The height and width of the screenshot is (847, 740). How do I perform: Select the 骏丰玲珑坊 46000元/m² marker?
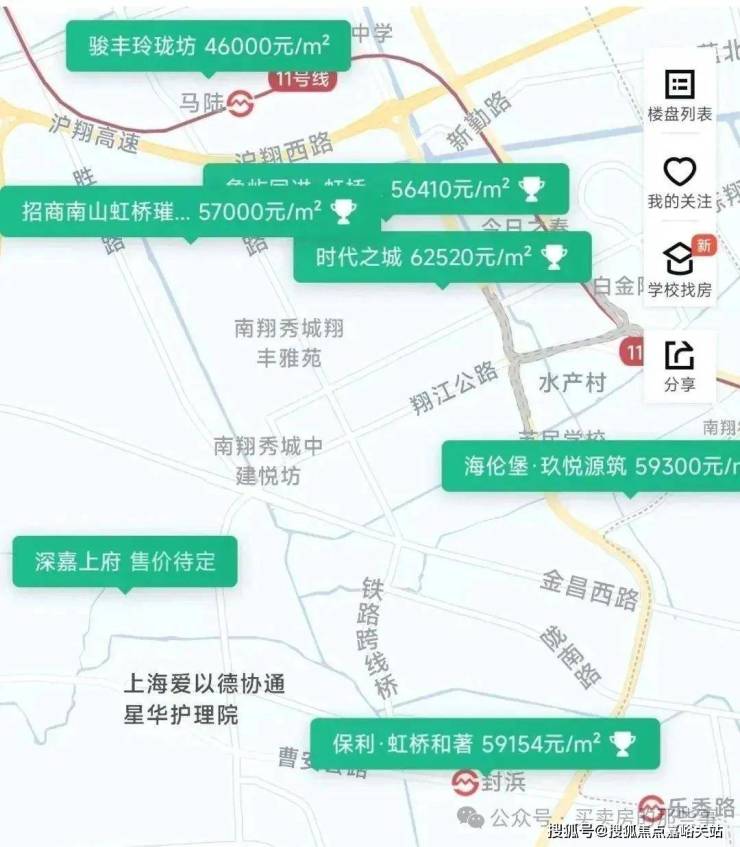[x=208, y=46]
